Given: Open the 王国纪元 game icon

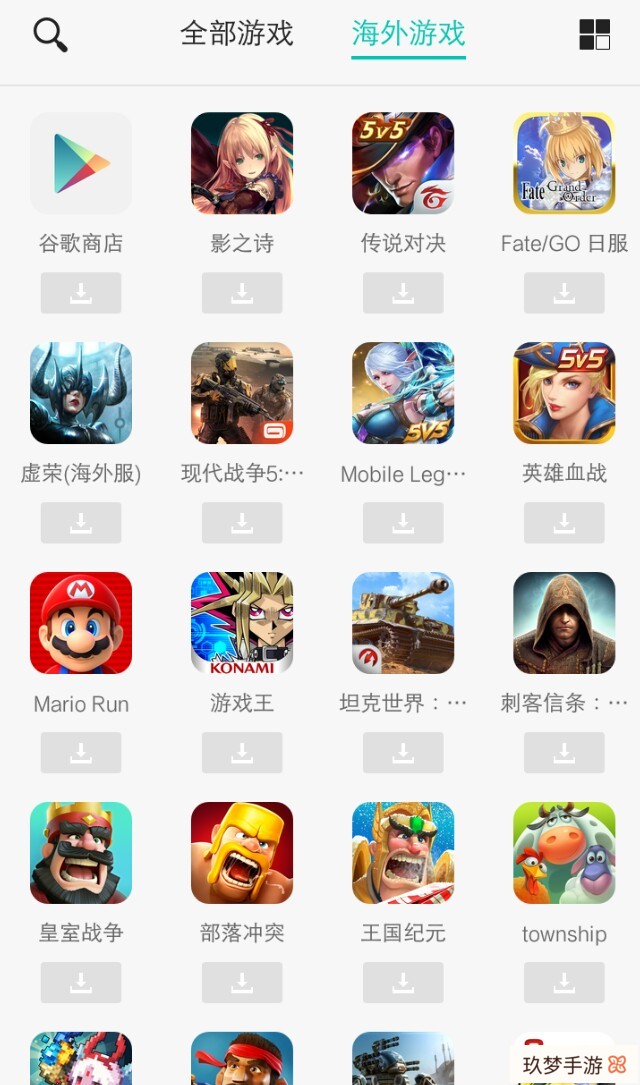Looking at the screenshot, I should 403,853.
